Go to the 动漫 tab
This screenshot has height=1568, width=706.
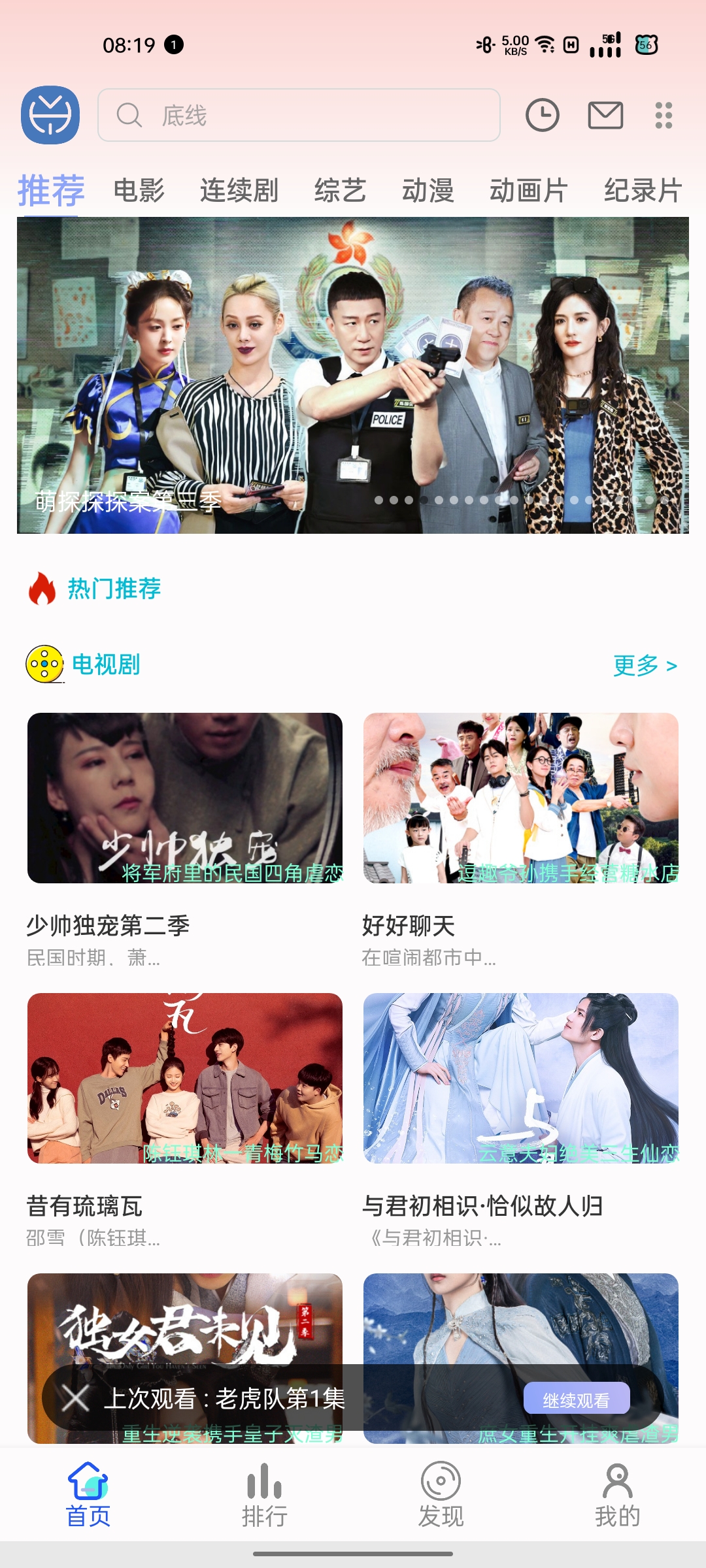pos(428,191)
